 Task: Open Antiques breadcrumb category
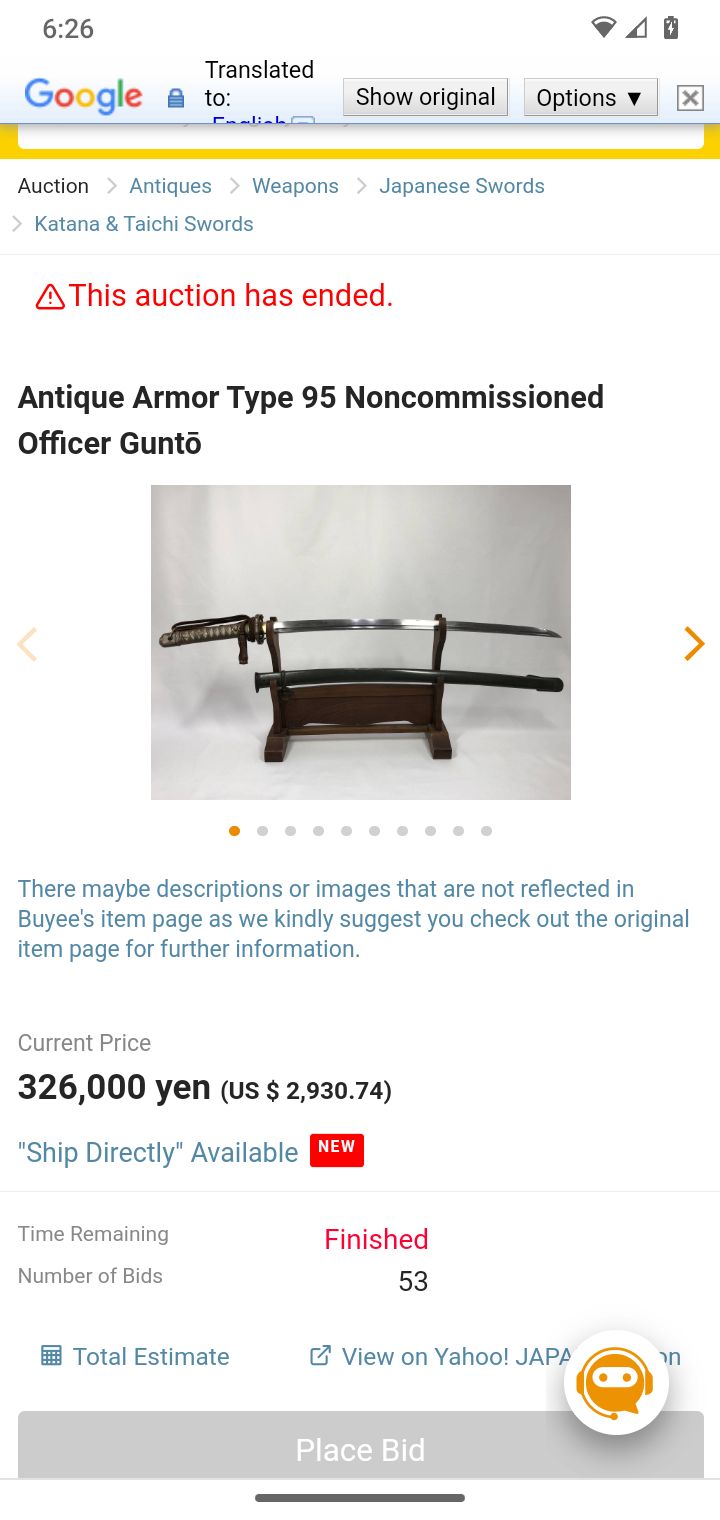coord(170,186)
